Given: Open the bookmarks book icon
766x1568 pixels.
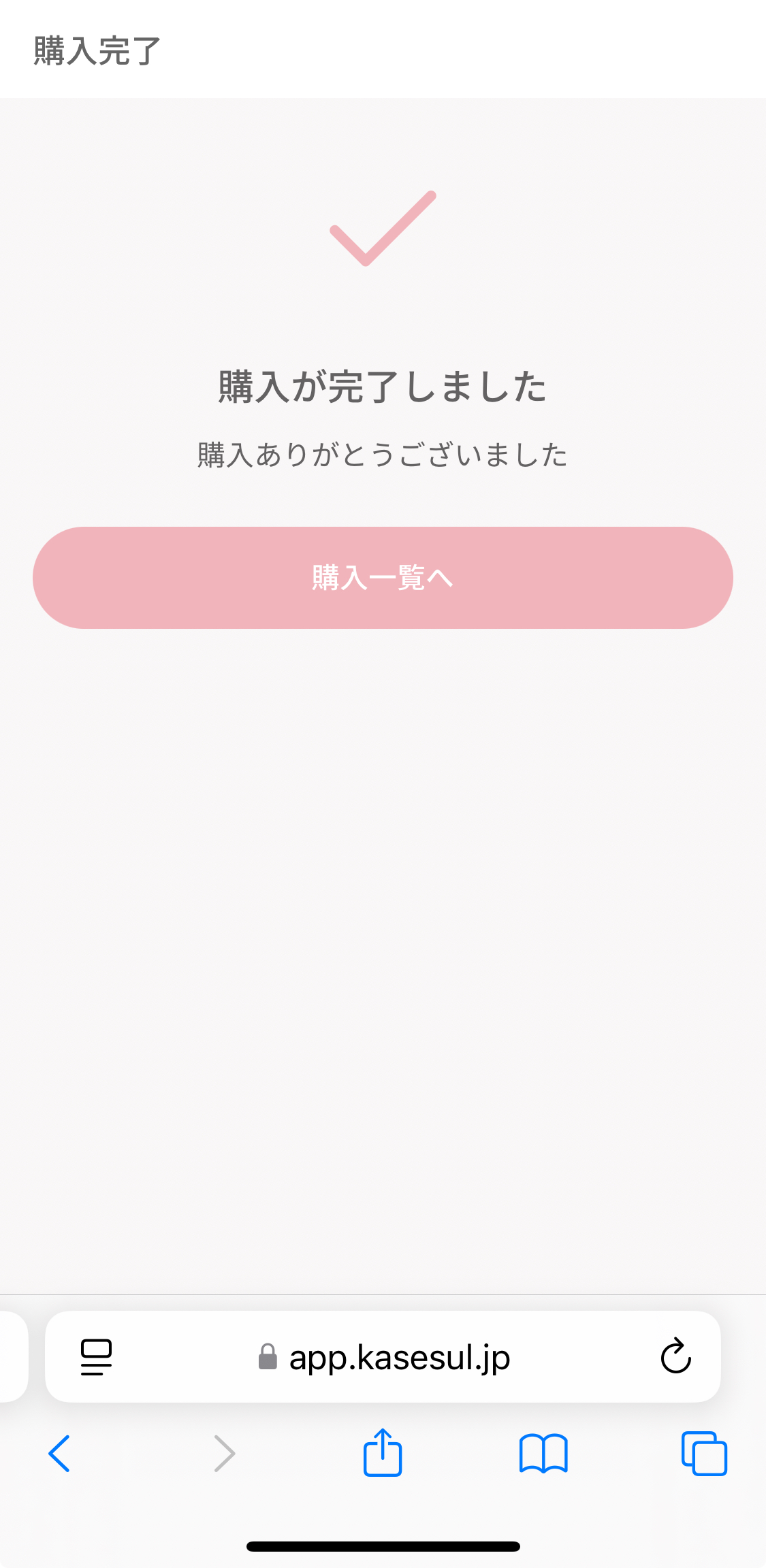Looking at the screenshot, I should [543, 1454].
